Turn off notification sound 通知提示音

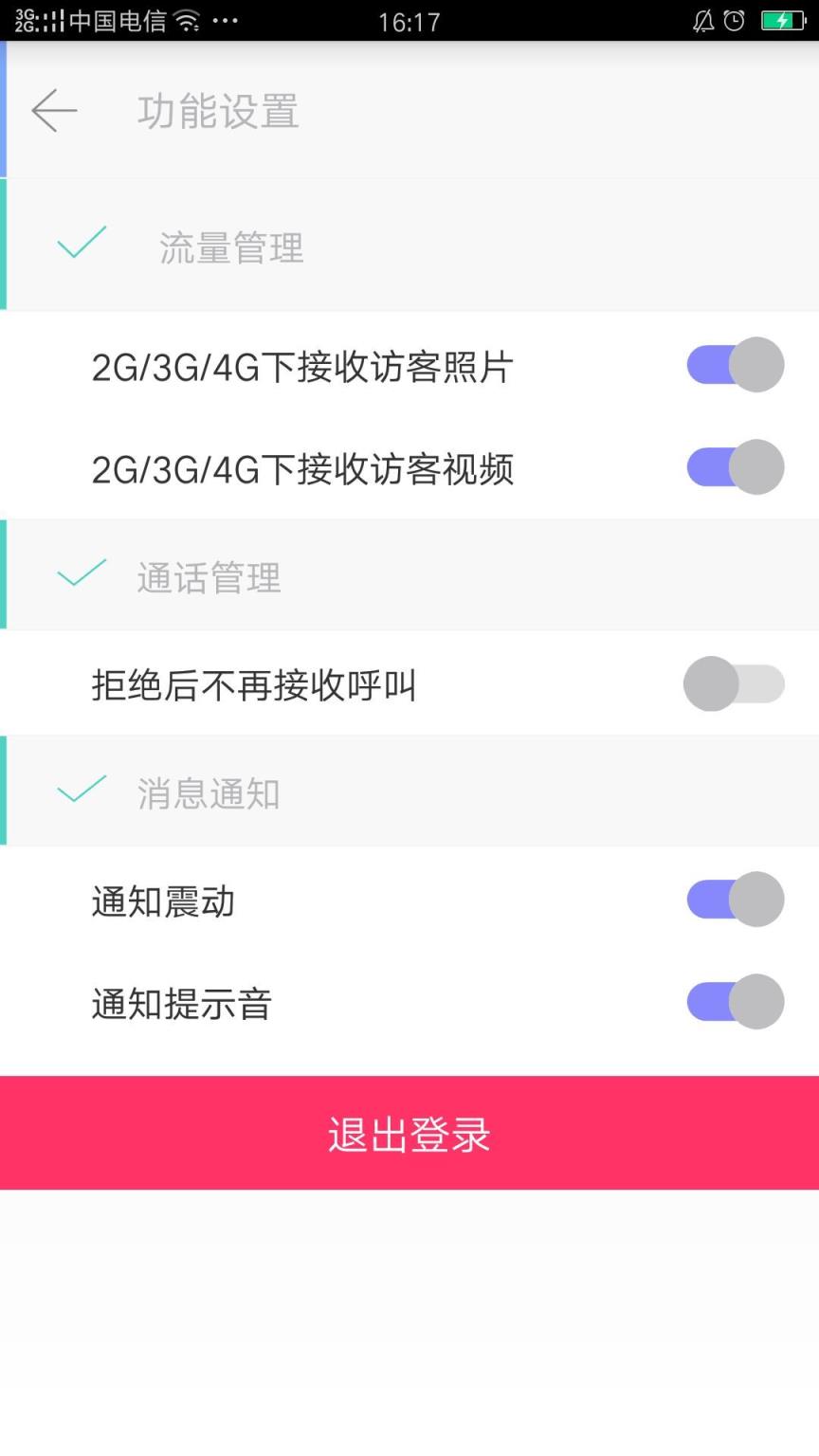(x=733, y=1002)
